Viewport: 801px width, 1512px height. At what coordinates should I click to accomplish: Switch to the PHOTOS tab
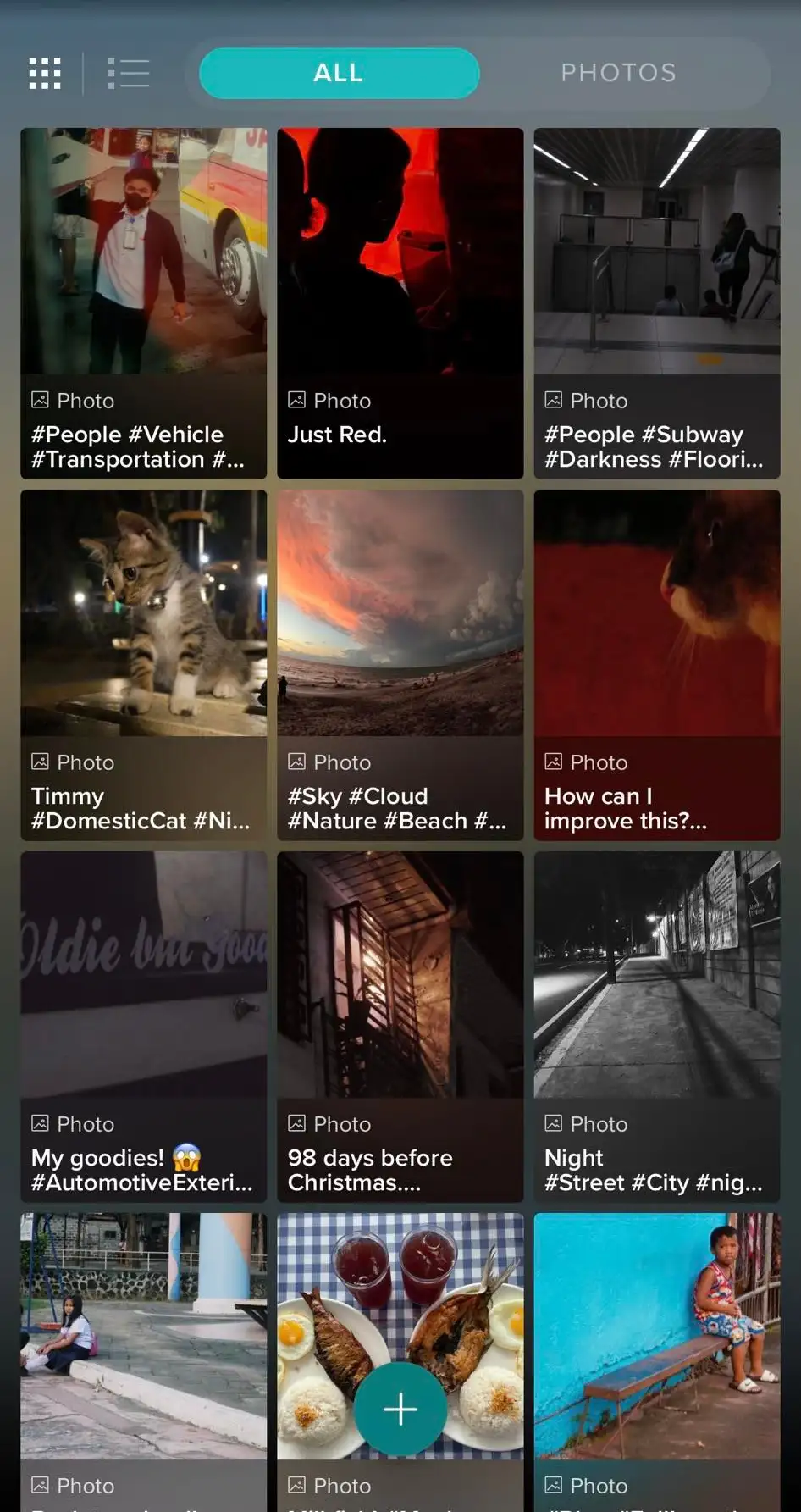point(618,74)
